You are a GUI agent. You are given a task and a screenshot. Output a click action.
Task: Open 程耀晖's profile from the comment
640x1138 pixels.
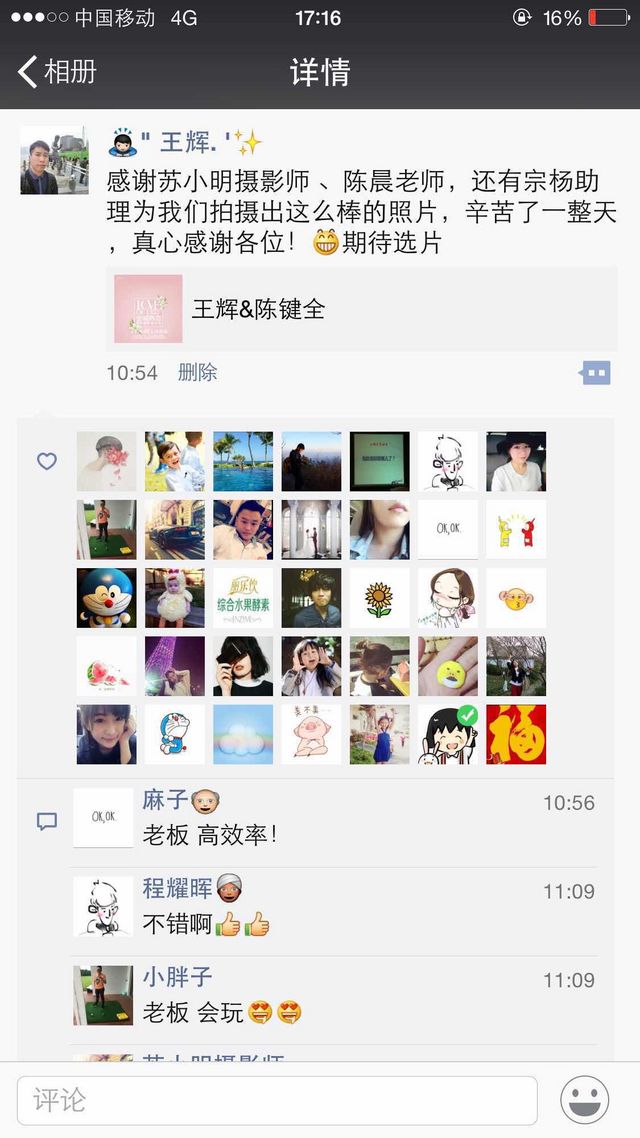pyautogui.click(x=178, y=889)
